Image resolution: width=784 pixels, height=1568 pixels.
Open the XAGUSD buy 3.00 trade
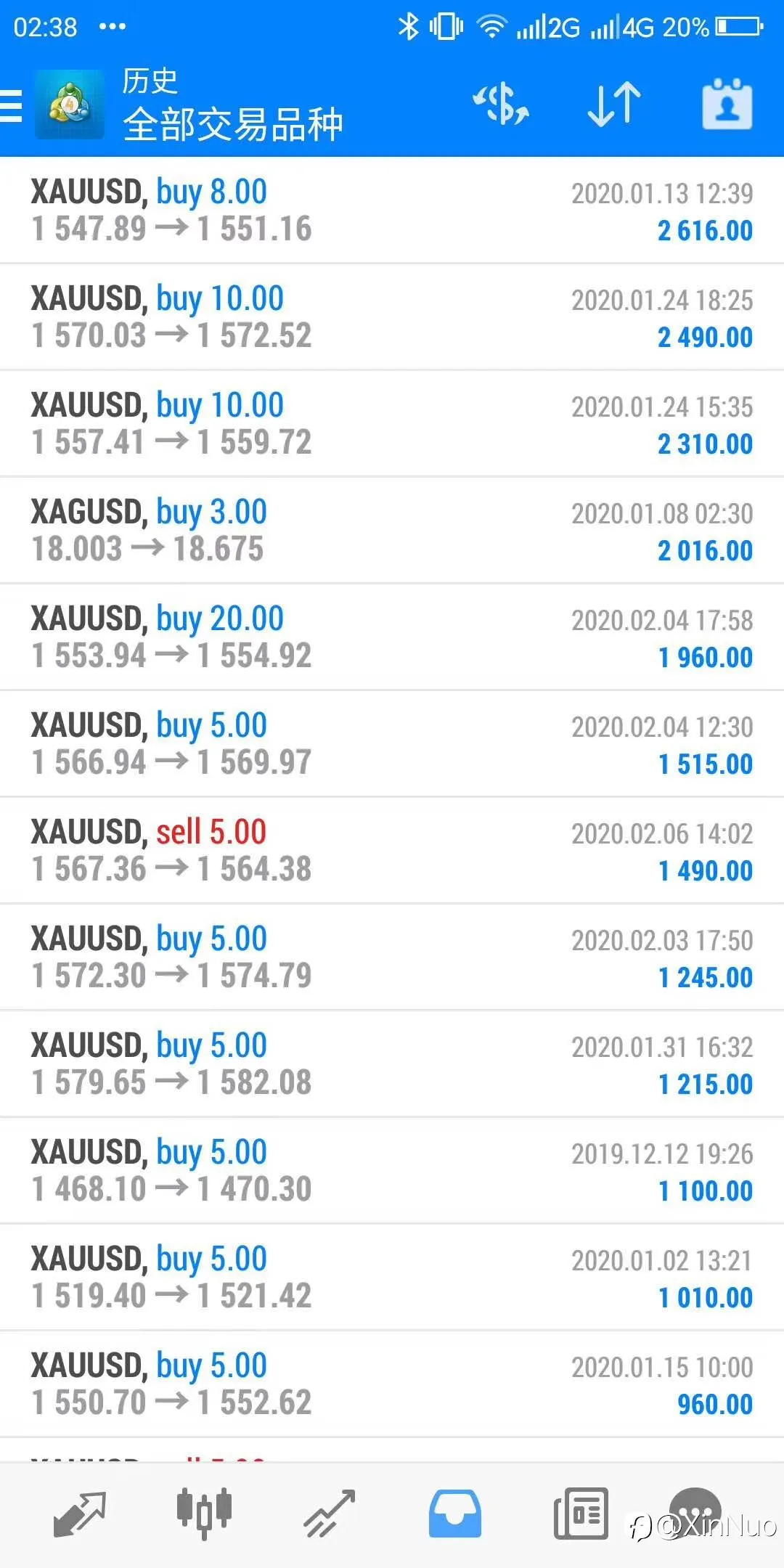[392, 531]
